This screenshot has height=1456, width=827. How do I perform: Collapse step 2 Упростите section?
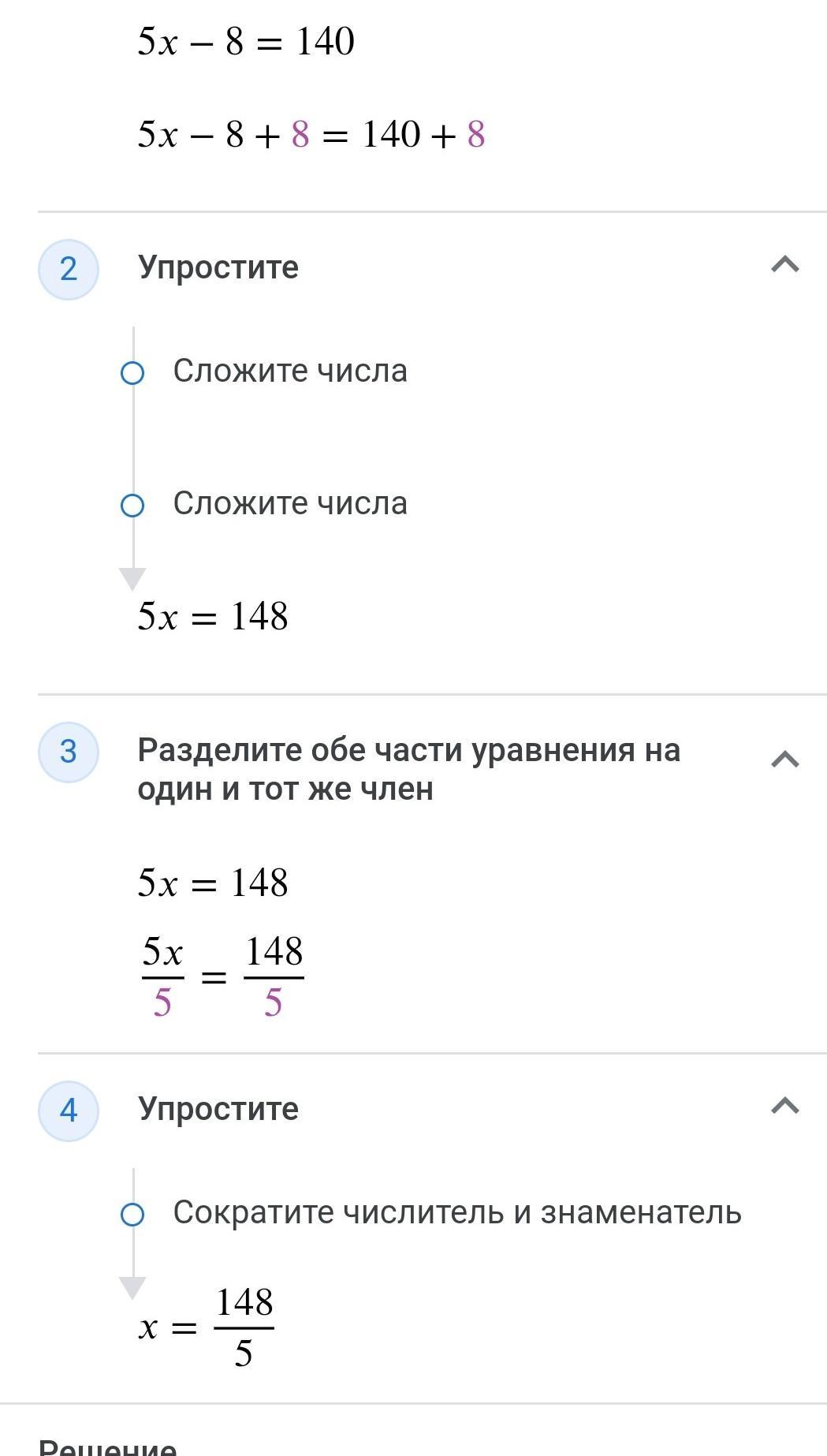(784, 266)
